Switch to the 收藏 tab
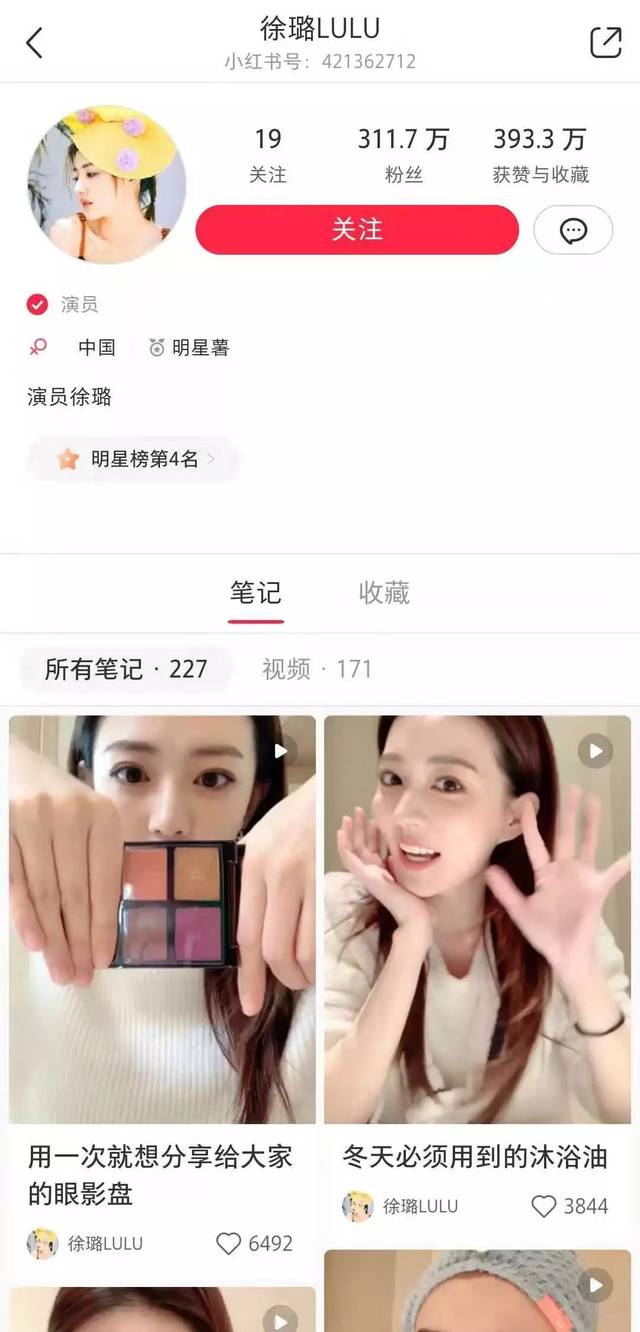Viewport: 640px width, 1332px height. point(384,593)
